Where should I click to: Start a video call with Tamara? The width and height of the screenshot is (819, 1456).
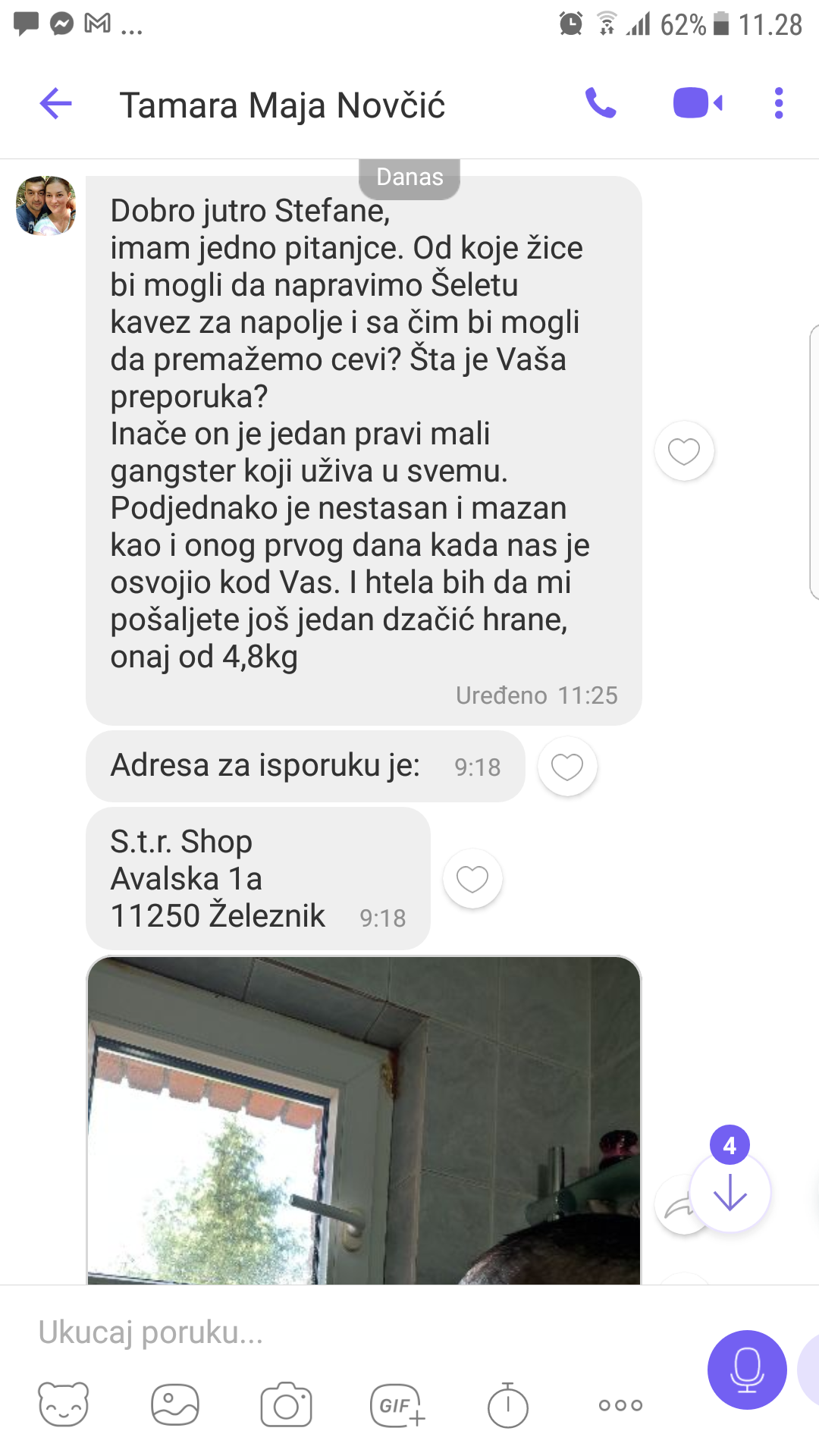pyautogui.click(x=698, y=103)
